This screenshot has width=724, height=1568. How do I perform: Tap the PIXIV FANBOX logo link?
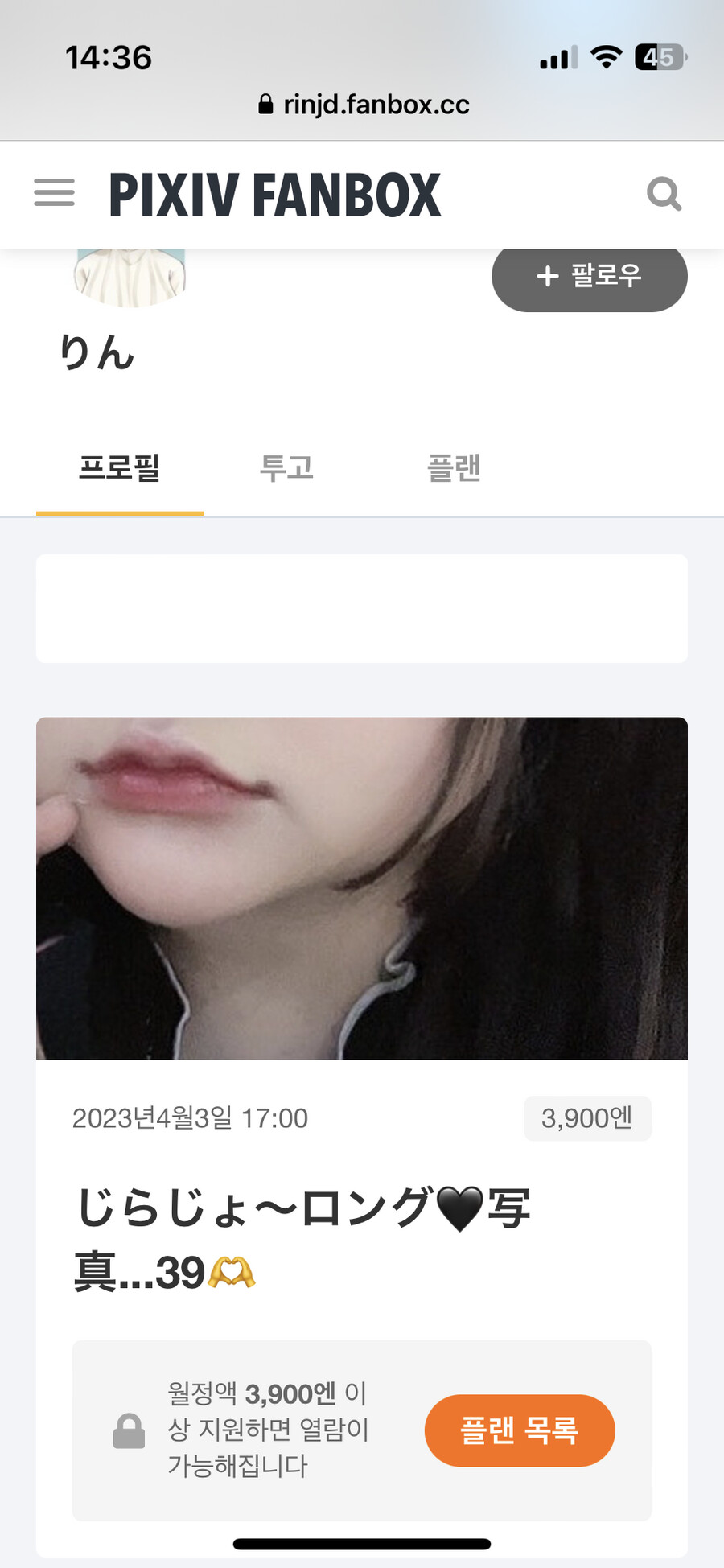[275, 195]
